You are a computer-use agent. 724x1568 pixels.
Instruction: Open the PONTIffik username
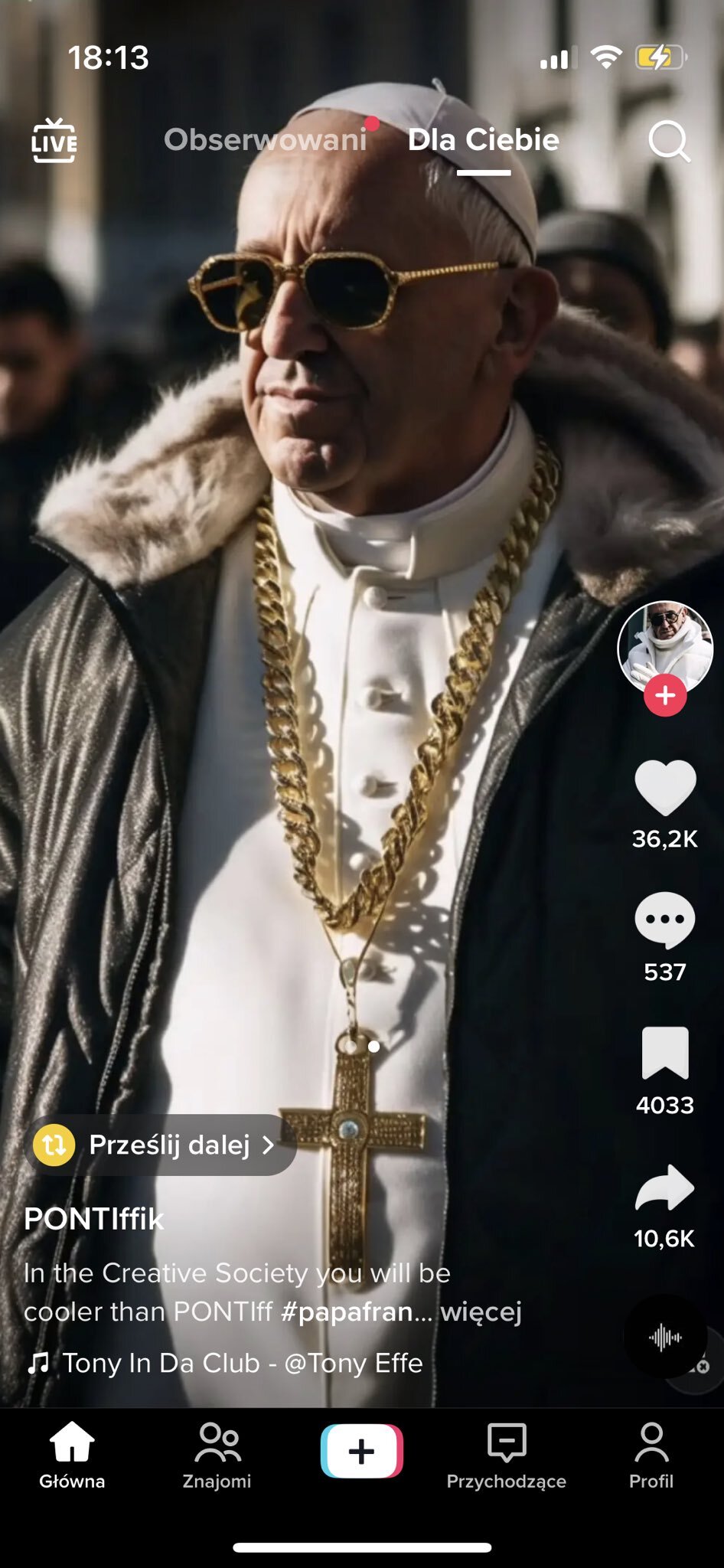[94, 1219]
